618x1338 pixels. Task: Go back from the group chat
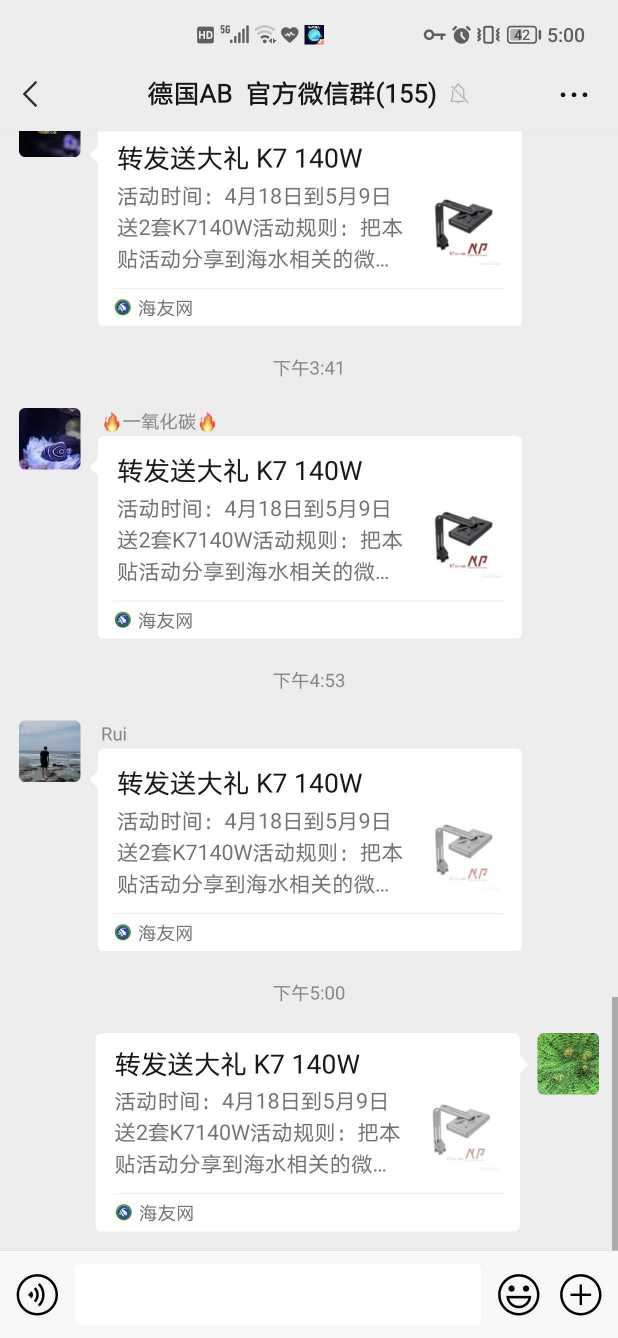pos(30,94)
